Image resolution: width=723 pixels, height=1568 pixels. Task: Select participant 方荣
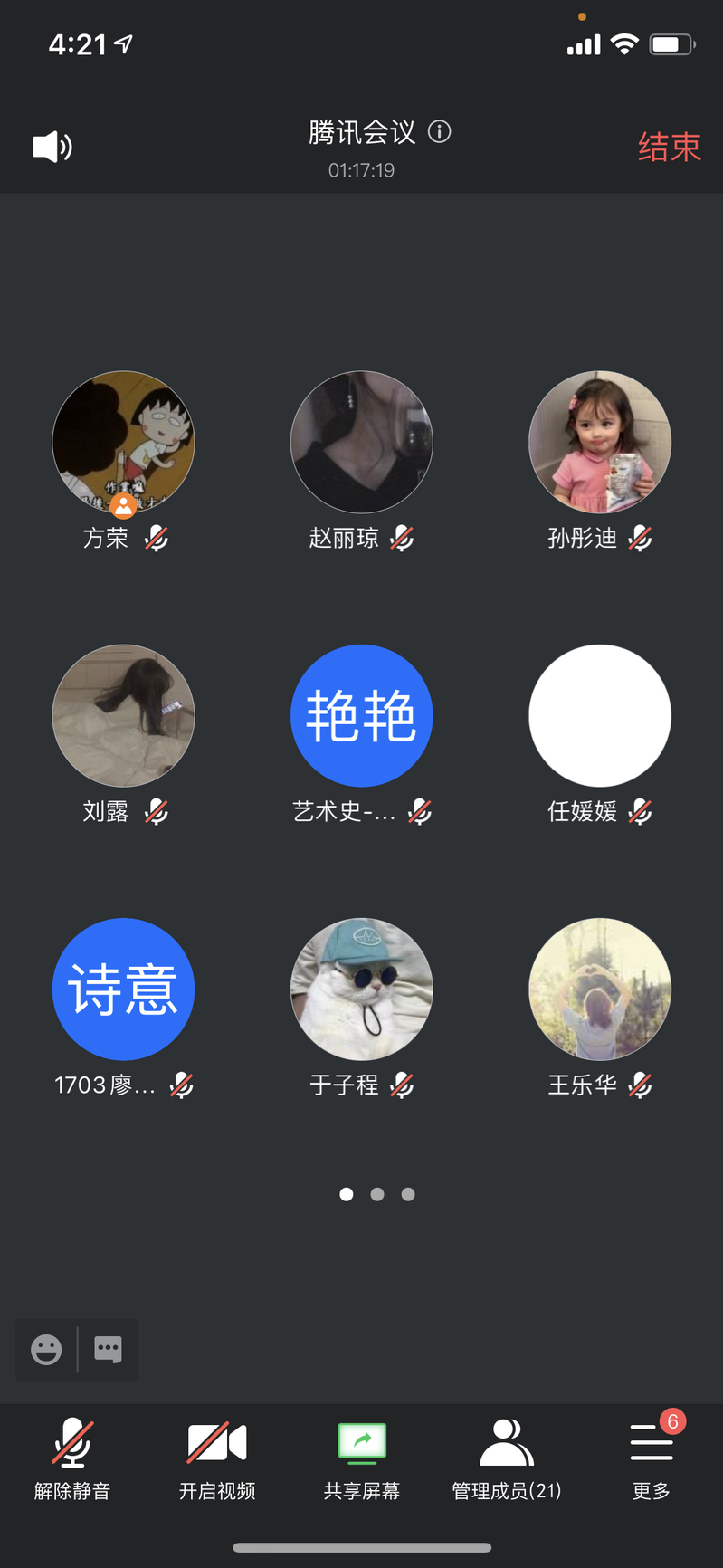pos(124,443)
